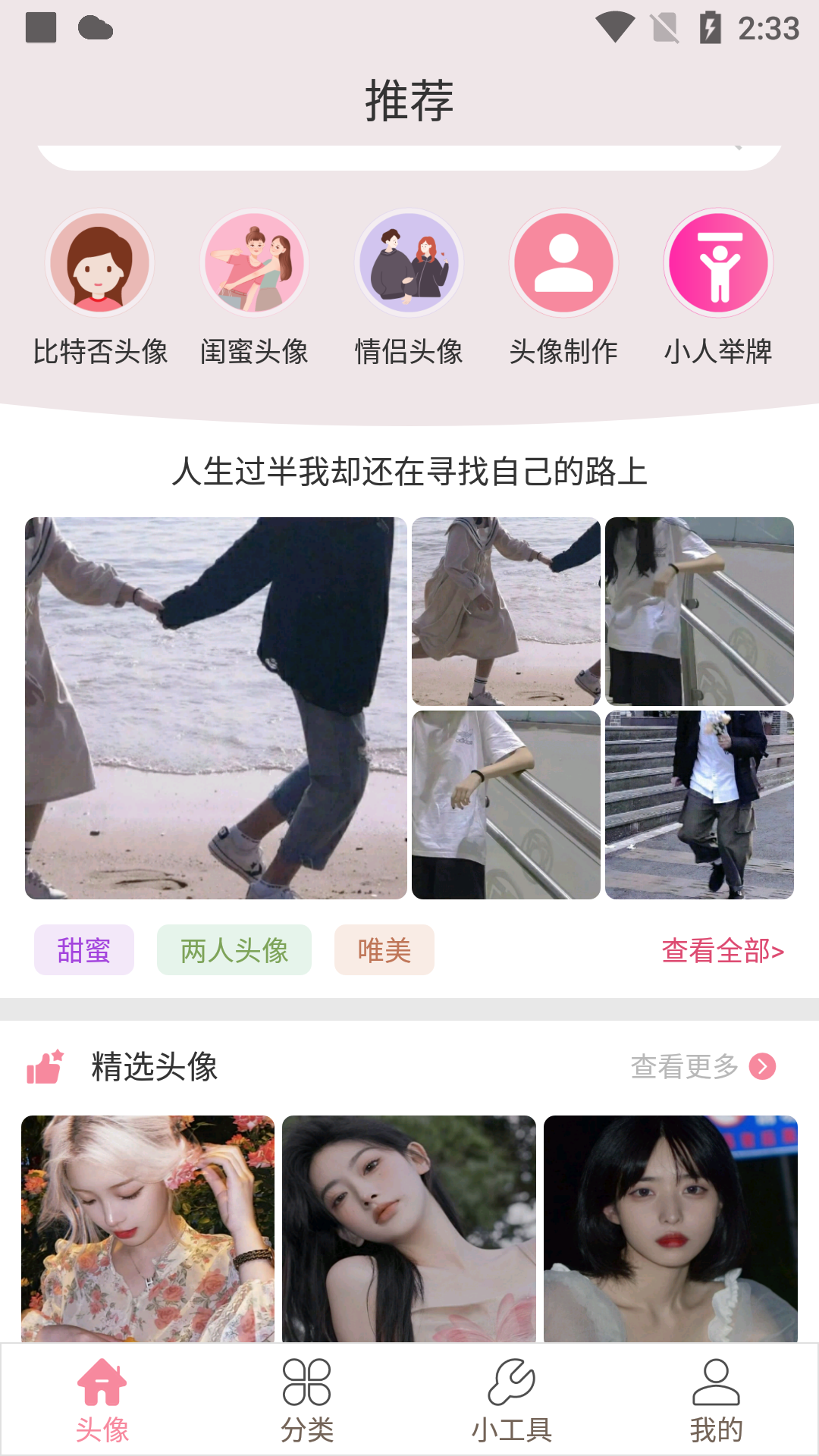Tap the 头像制作 avatar maker icon

(563, 262)
